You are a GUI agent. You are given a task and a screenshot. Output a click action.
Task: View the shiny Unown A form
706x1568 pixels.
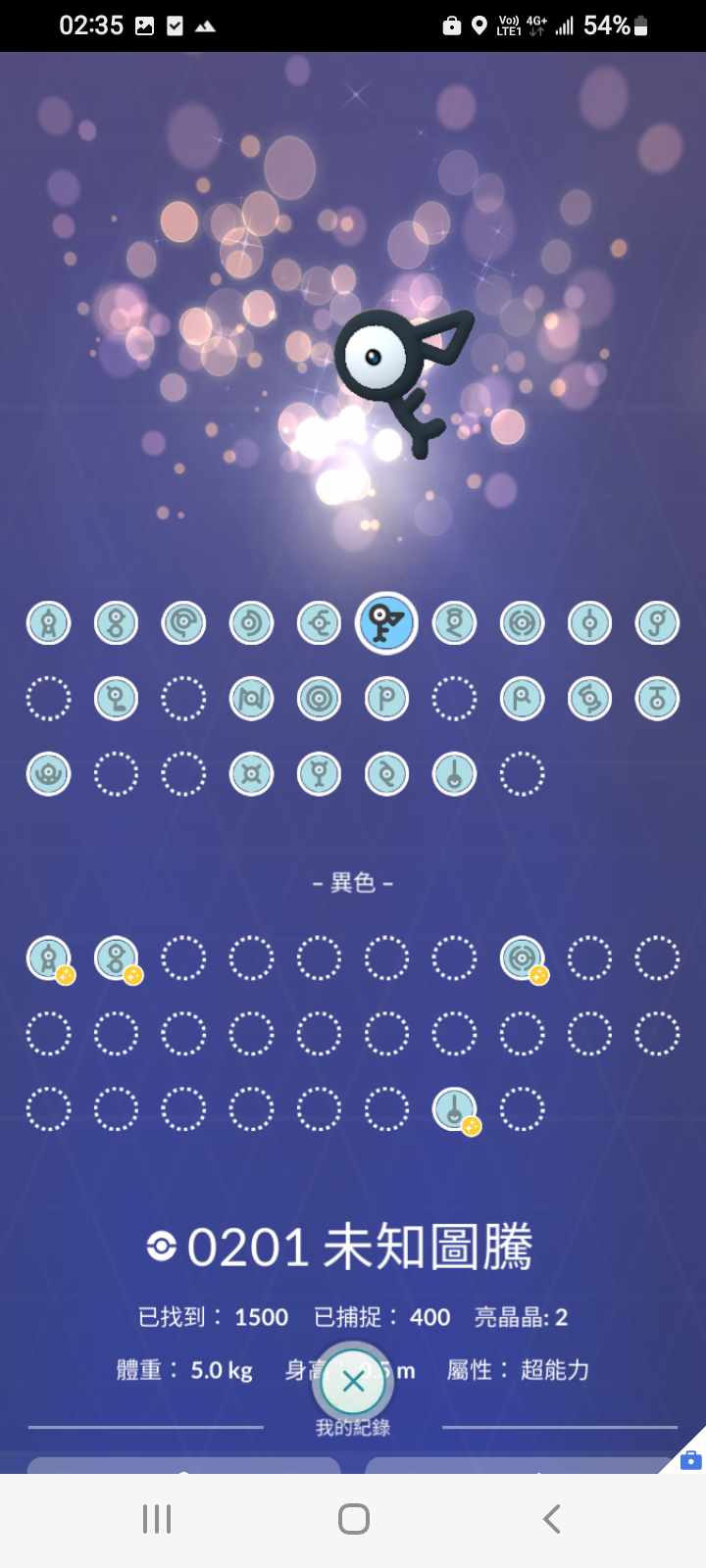(48, 958)
